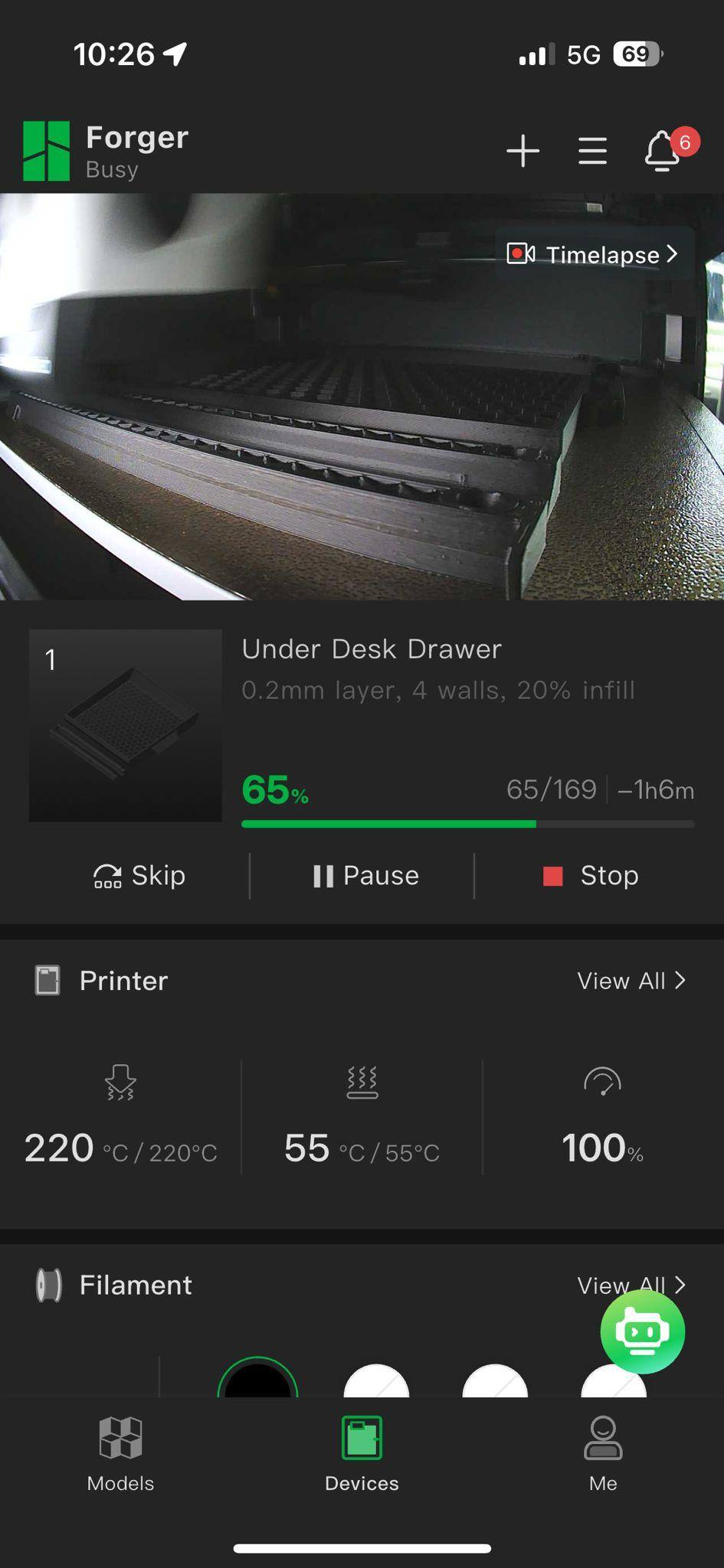Open the hamburger menu icon

coord(592,151)
